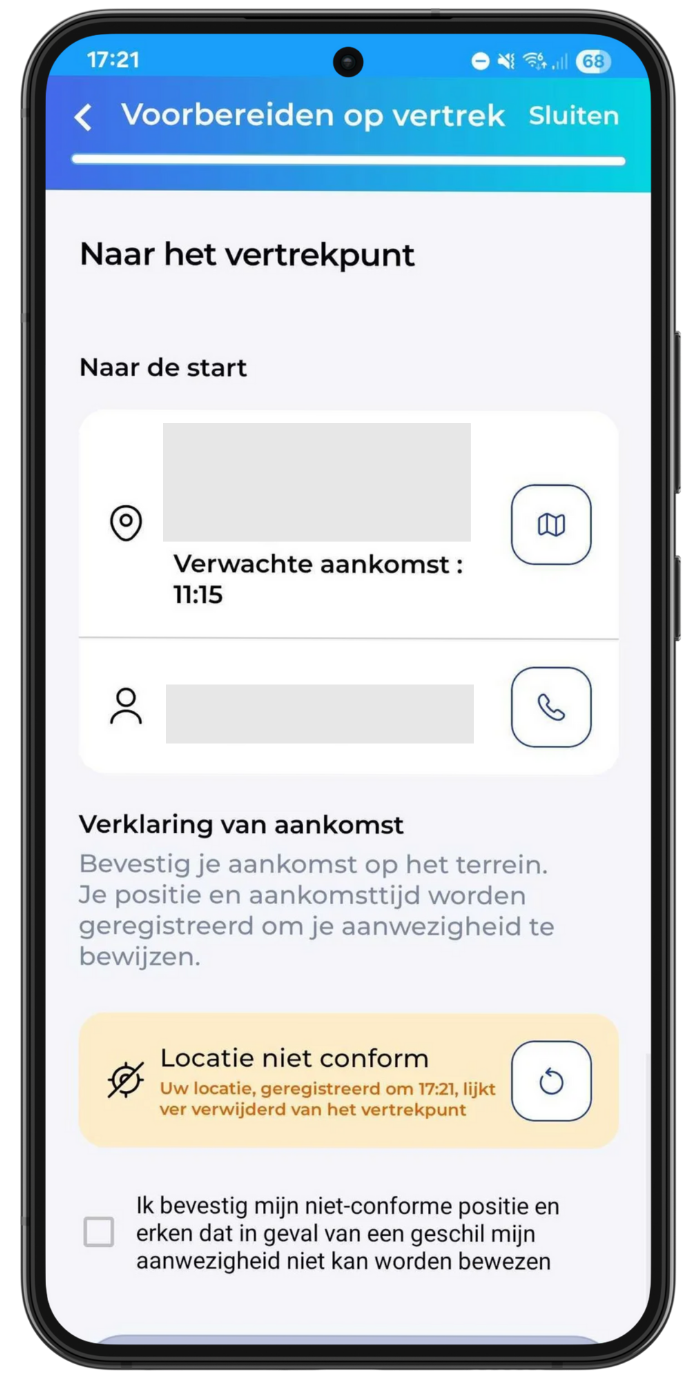The width and height of the screenshot is (700, 1380).
Task: Call the contact with the phone button
Action: (x=551, y=707)
